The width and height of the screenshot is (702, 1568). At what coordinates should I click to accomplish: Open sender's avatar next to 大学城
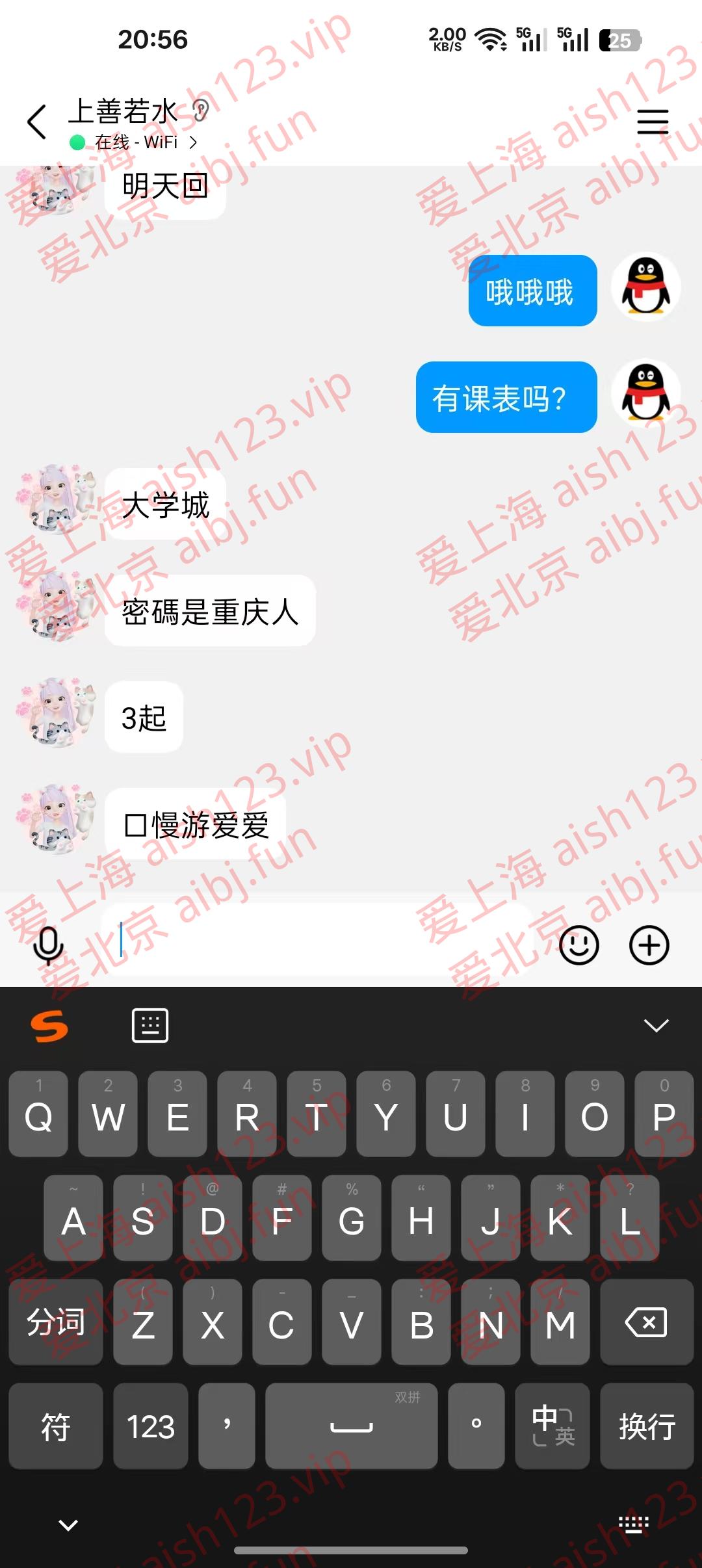57,499
